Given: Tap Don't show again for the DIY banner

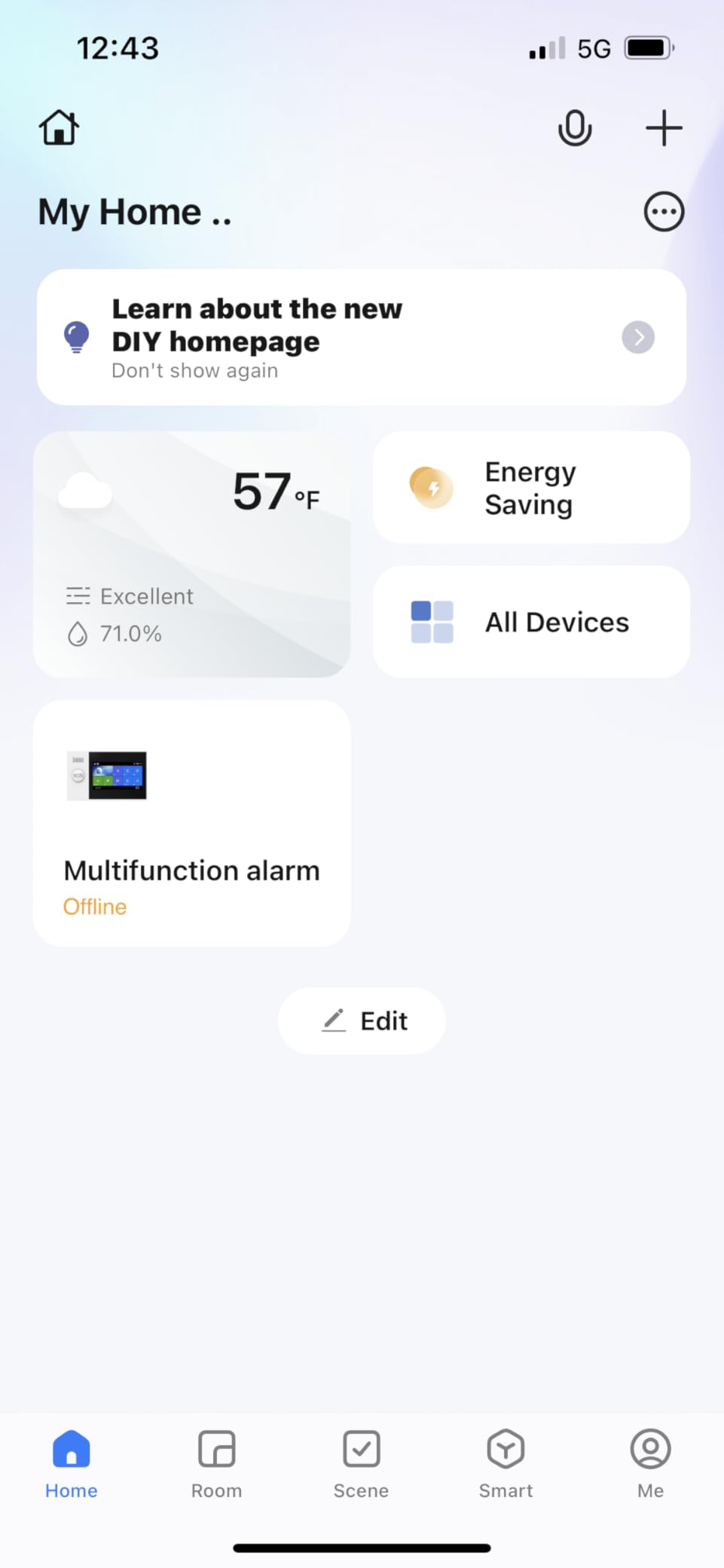Looking at the screenshot, I should click(x=194, y=370).
